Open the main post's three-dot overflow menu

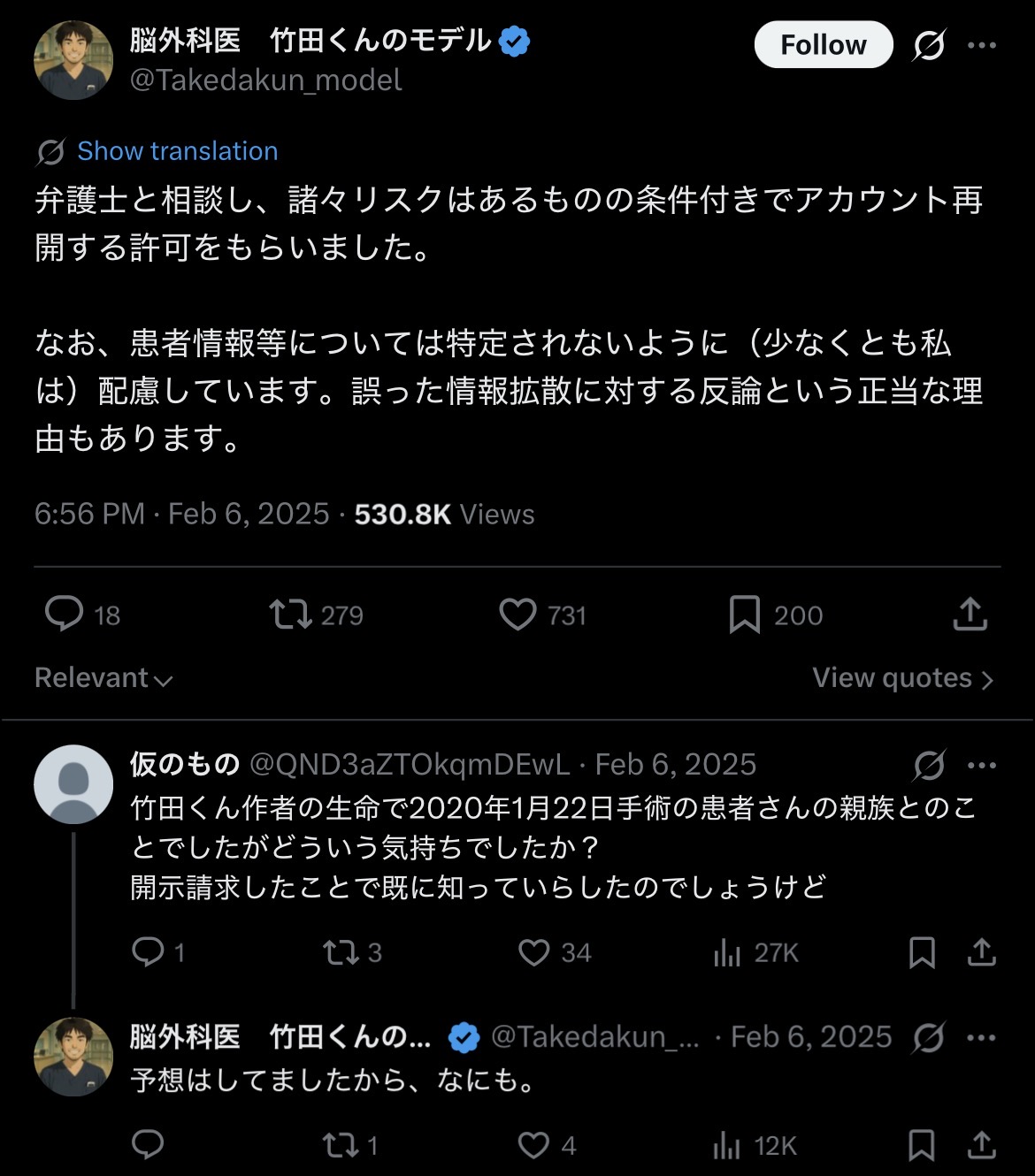pyautogui.click(x=982, y=45)
